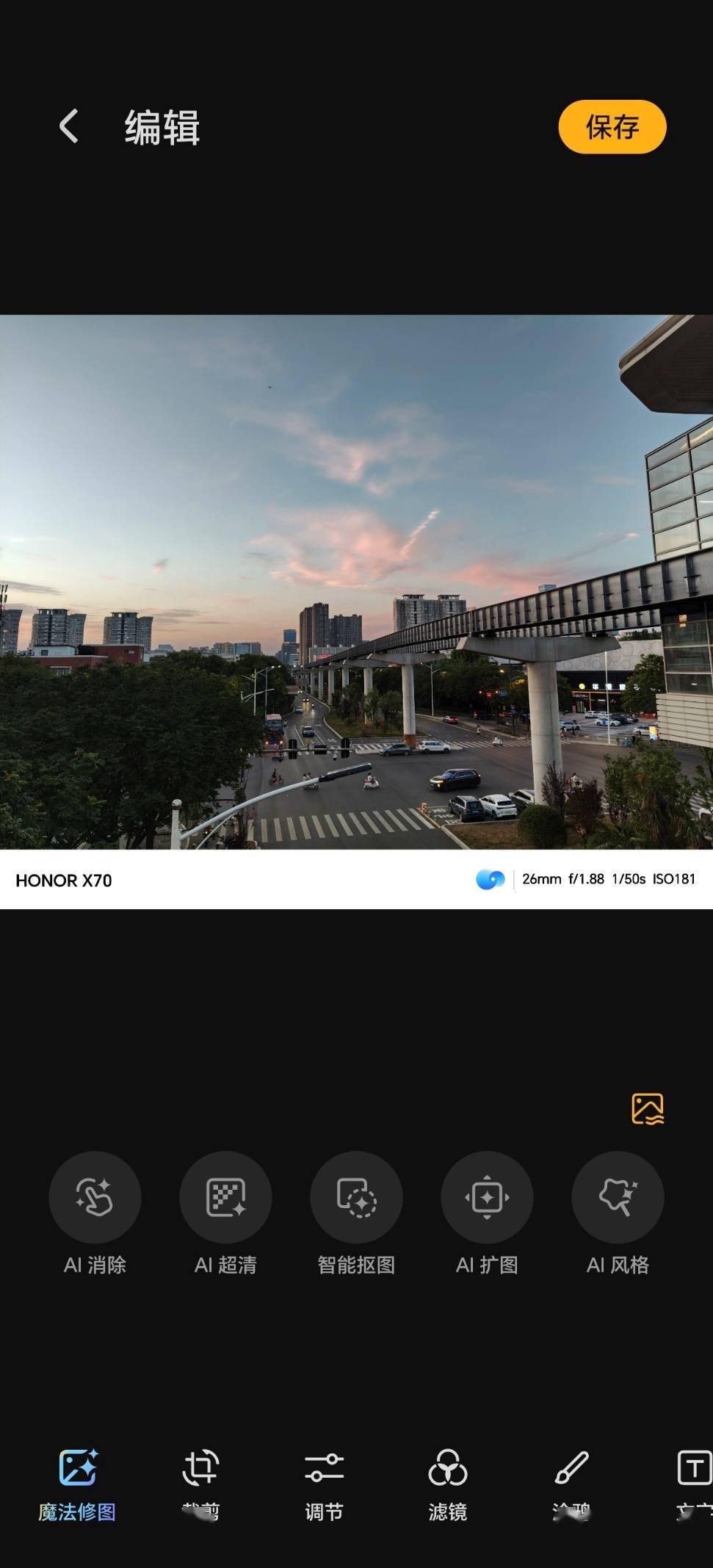Save the edited photo with 保存
This screenshot has width=713, height=1568.
612,127
